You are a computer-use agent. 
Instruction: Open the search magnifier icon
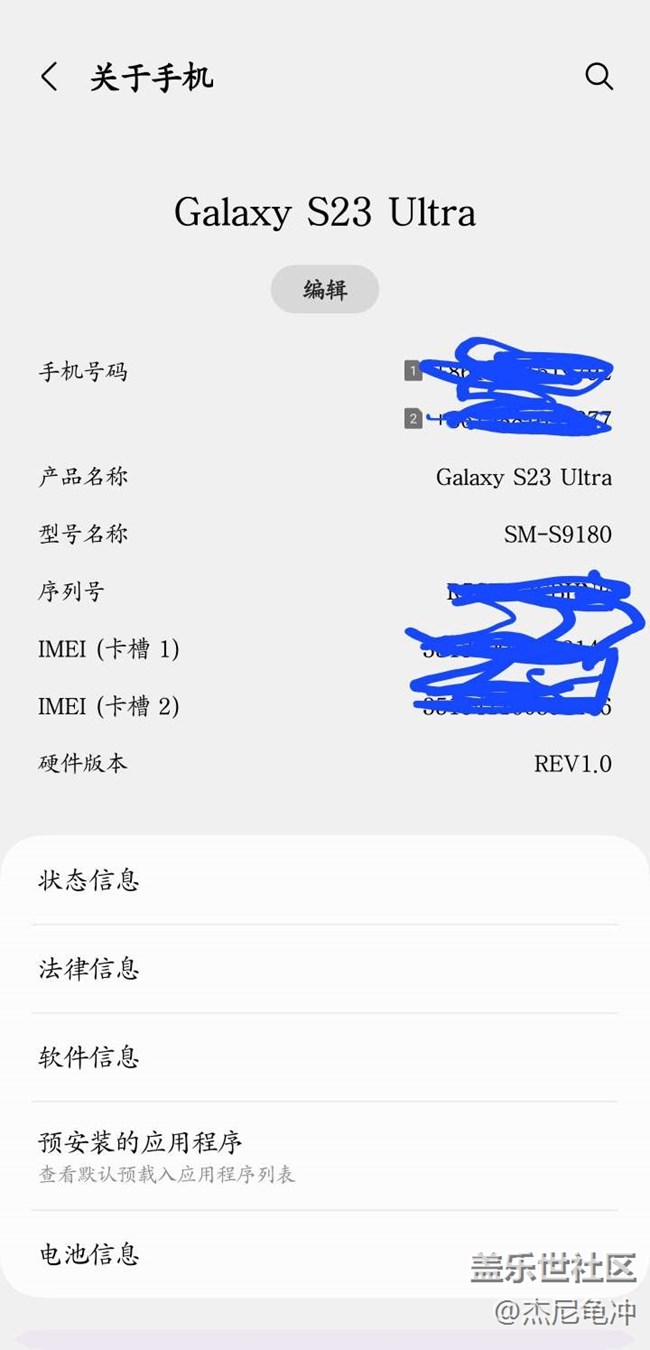598,77
